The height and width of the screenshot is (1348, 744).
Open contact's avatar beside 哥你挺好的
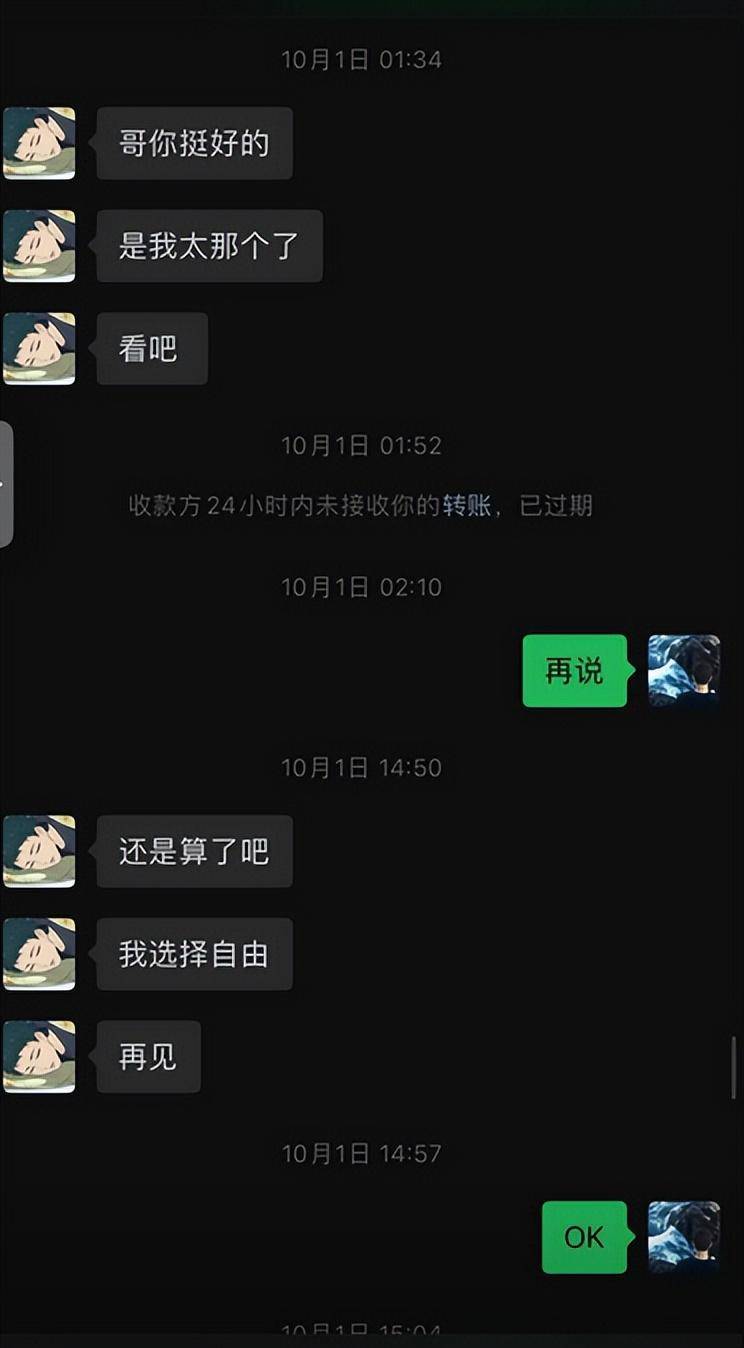[x=39, y=144]
